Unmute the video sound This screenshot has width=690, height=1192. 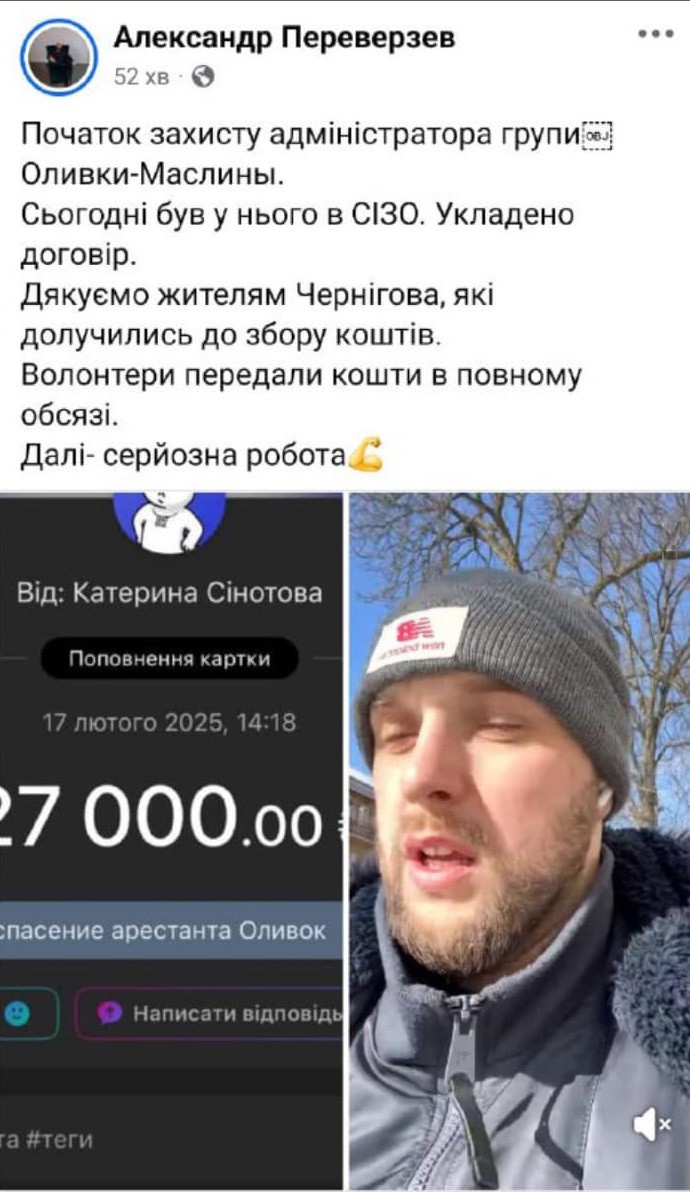click(652, 1125)
